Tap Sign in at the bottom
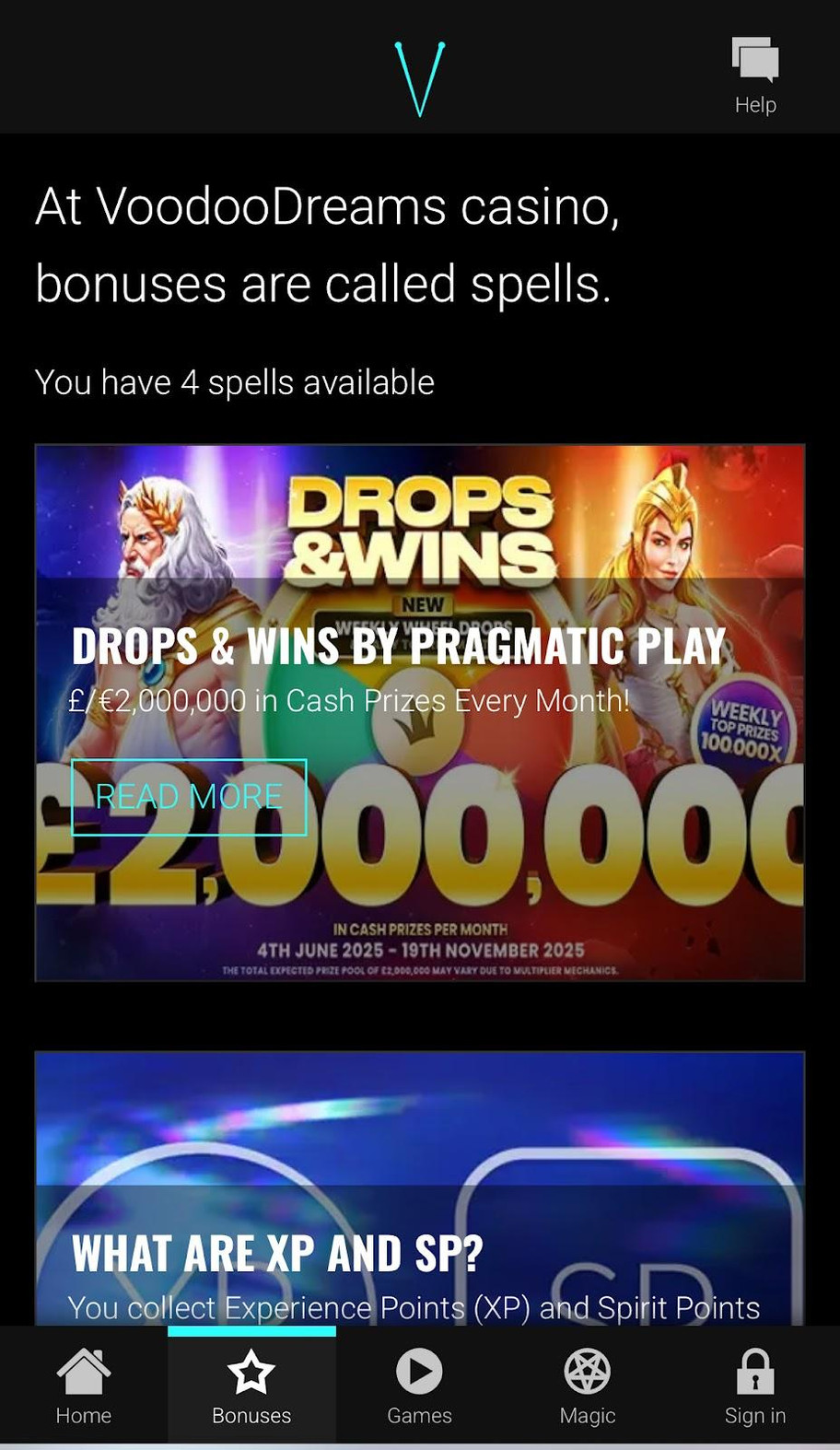Image resolution: width=840 pixels, height=1450 pixels. click(754, 1386)
